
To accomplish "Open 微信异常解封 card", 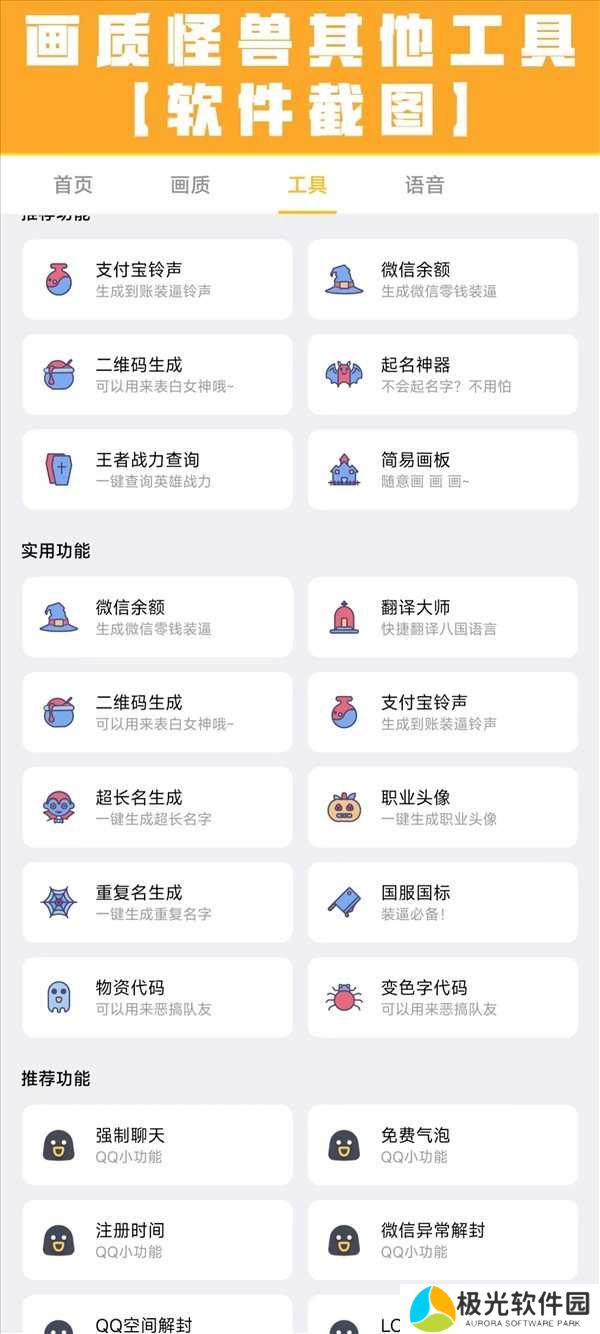I will 442,1240.
